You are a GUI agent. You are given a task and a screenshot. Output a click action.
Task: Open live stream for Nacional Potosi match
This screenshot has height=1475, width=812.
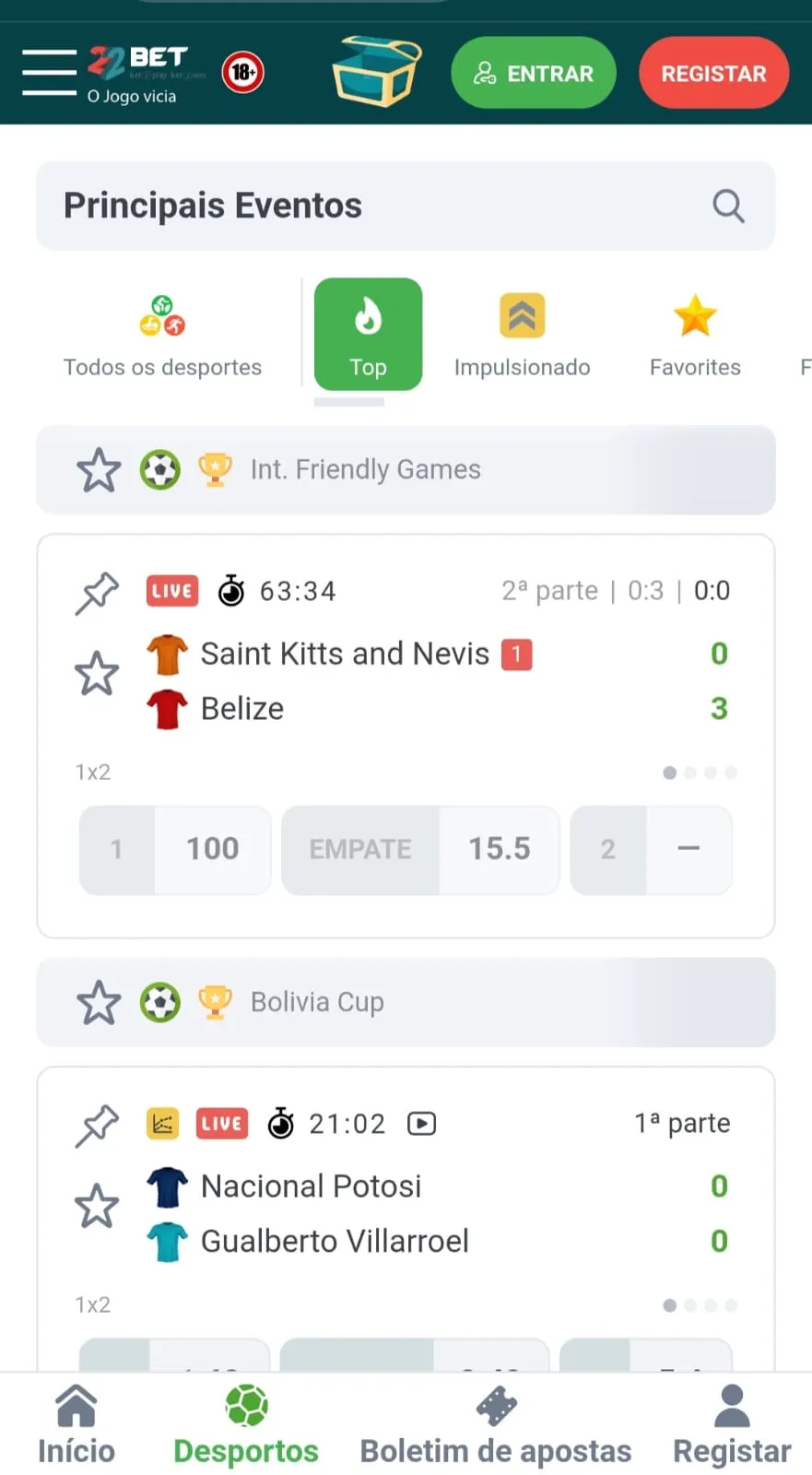pos(421,1123)
